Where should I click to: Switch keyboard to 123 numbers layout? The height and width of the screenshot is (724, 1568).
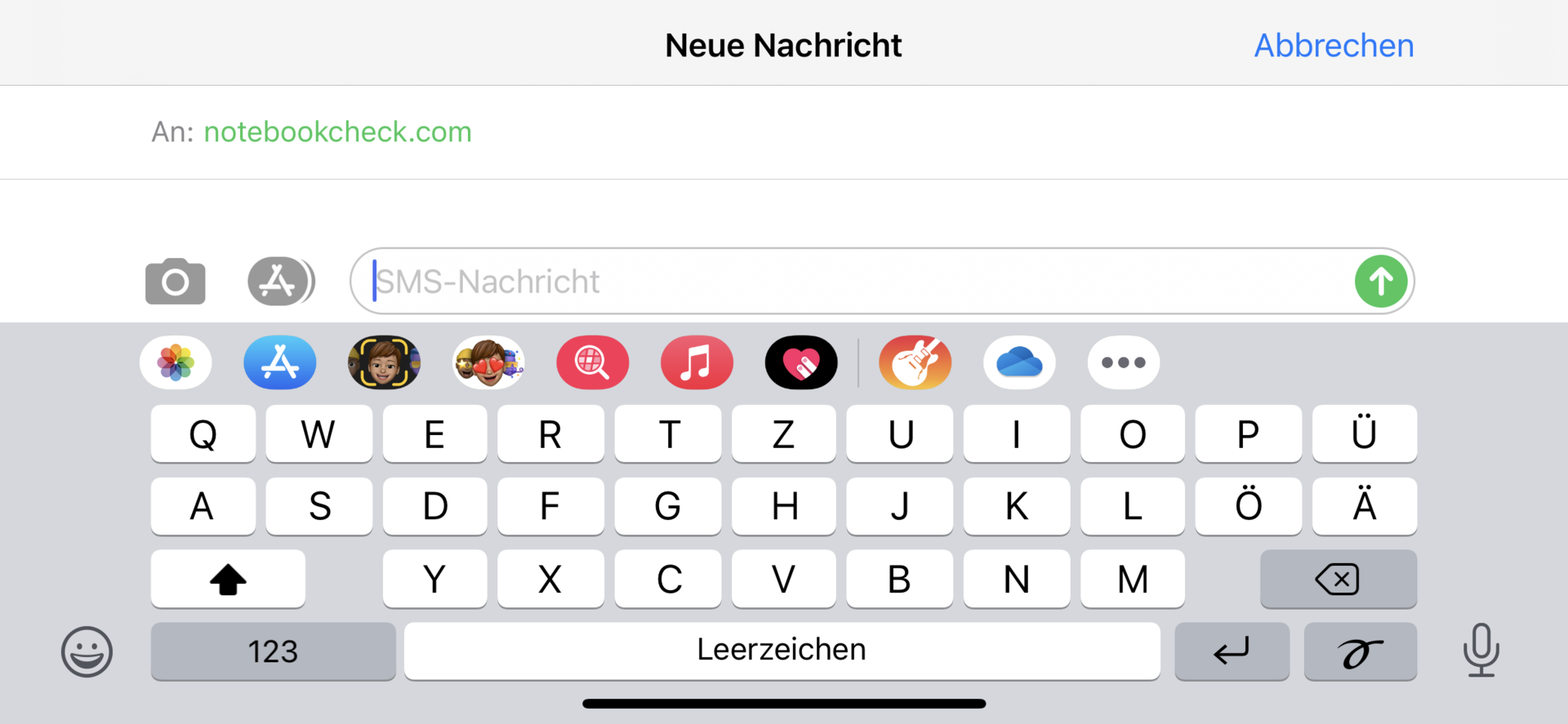(273, 651)
